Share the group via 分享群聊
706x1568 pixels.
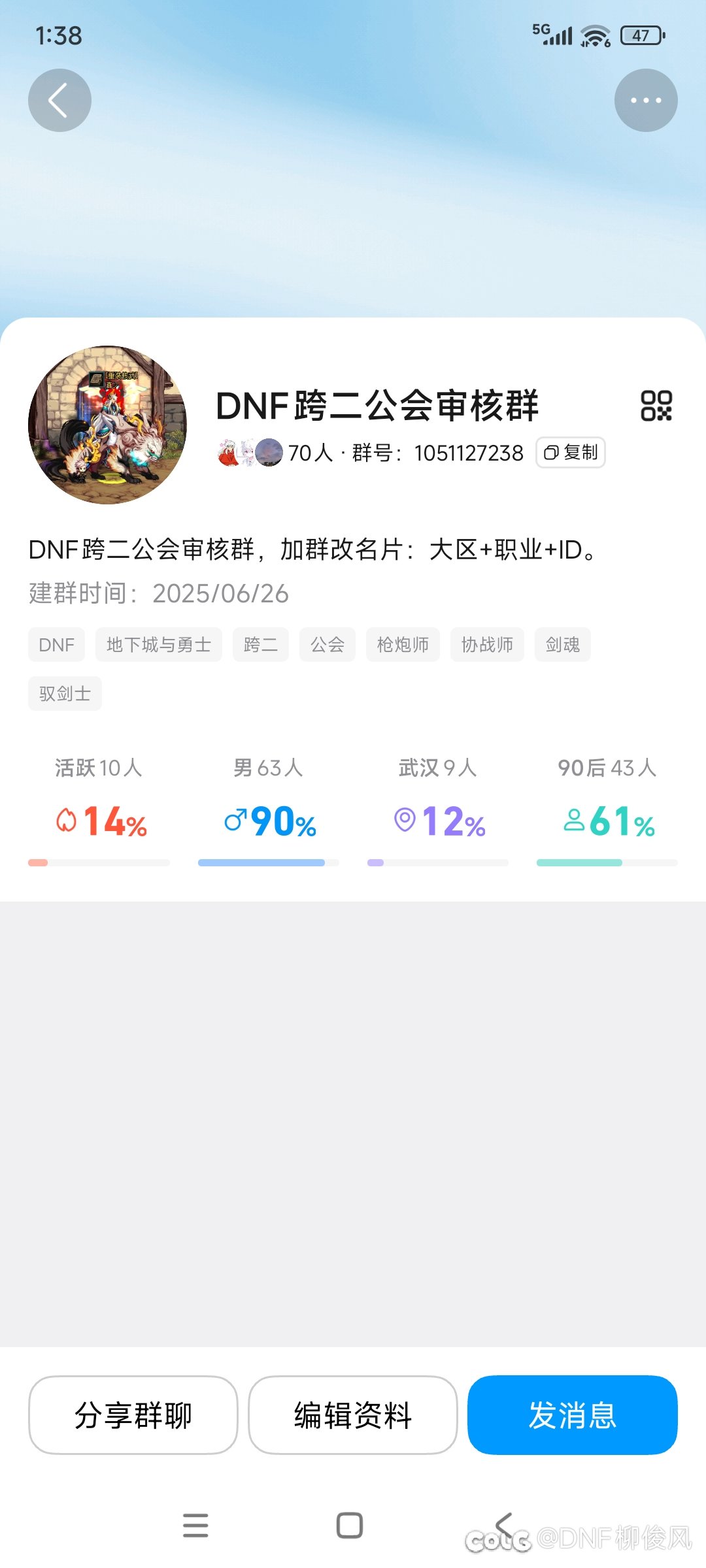tap(133, 1416)
